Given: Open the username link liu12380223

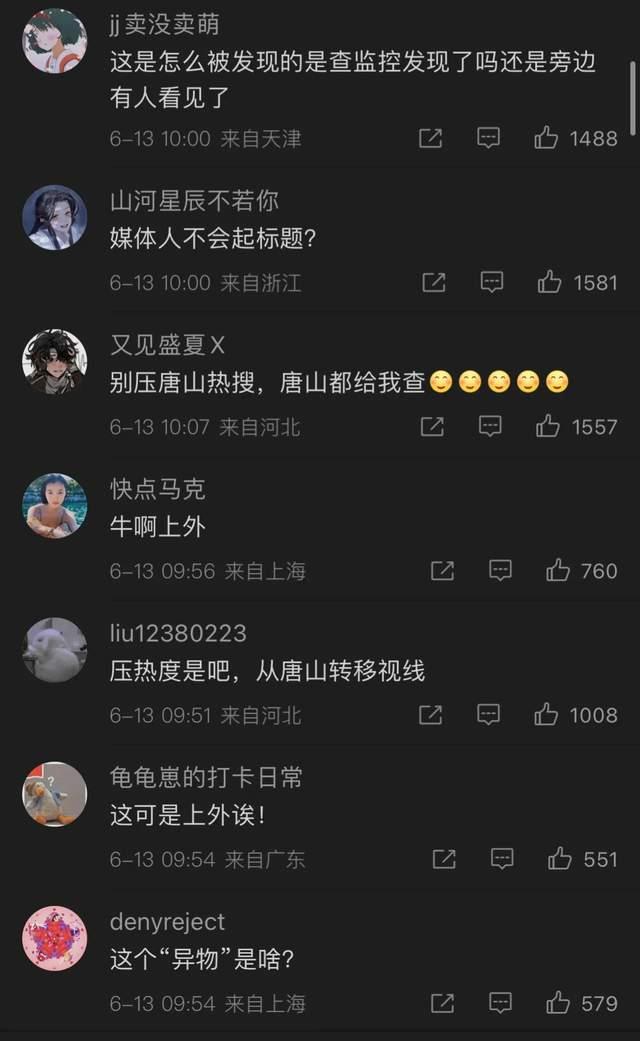Looking at the screenshot, I should pos(178,633).
